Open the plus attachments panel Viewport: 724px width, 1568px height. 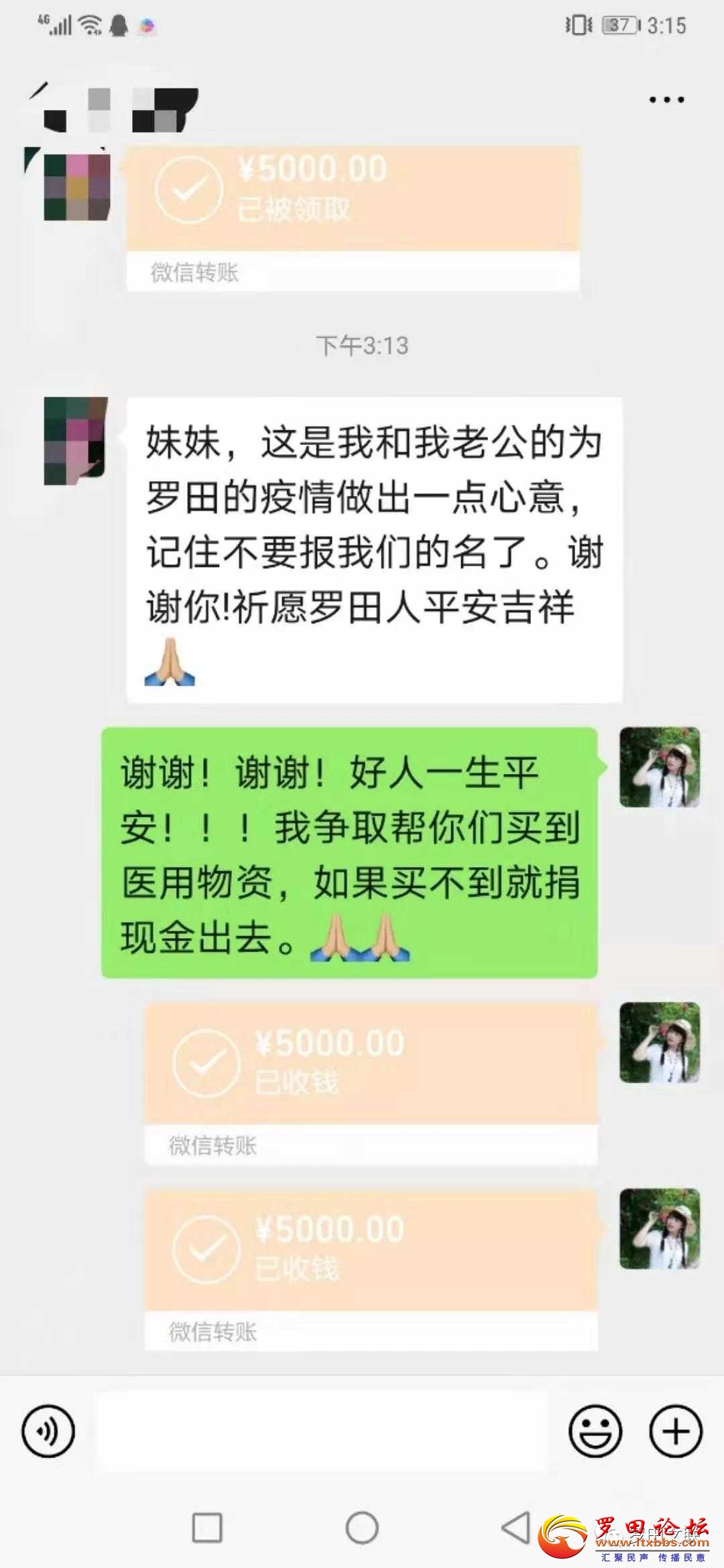pyautogui.click(x=676, y=1431)
